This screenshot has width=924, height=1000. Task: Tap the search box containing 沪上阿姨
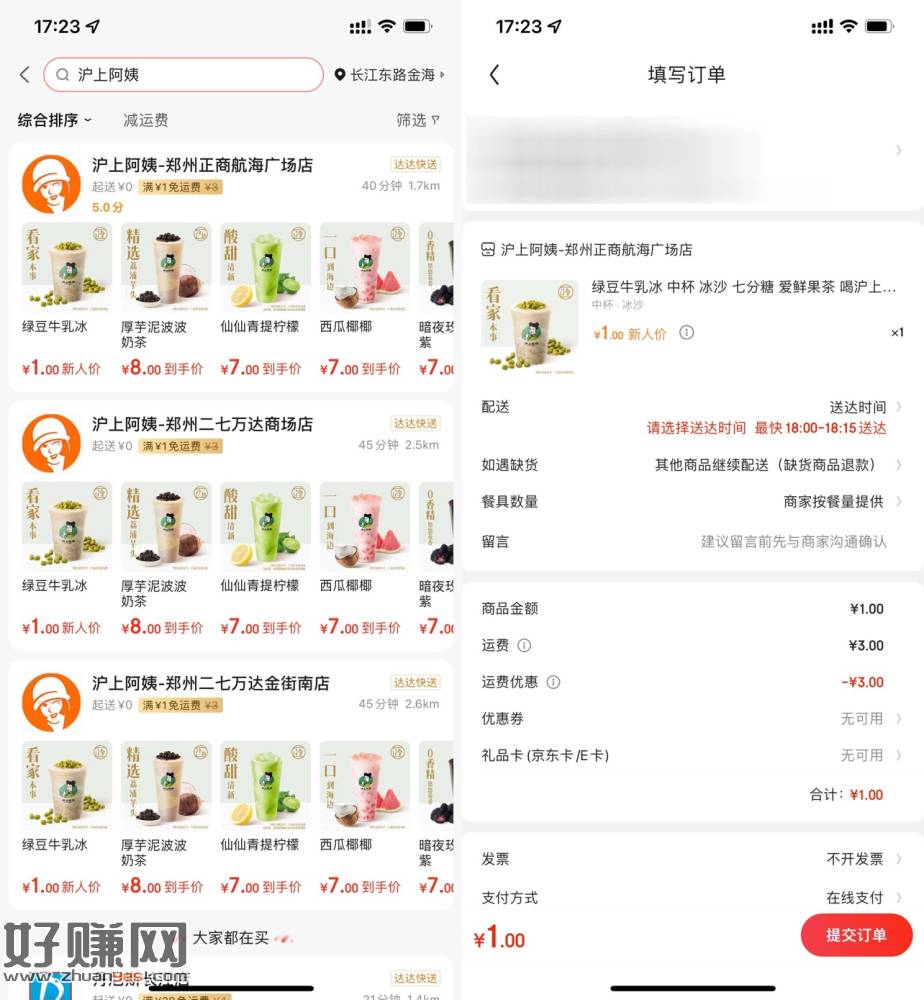(185, 75)
